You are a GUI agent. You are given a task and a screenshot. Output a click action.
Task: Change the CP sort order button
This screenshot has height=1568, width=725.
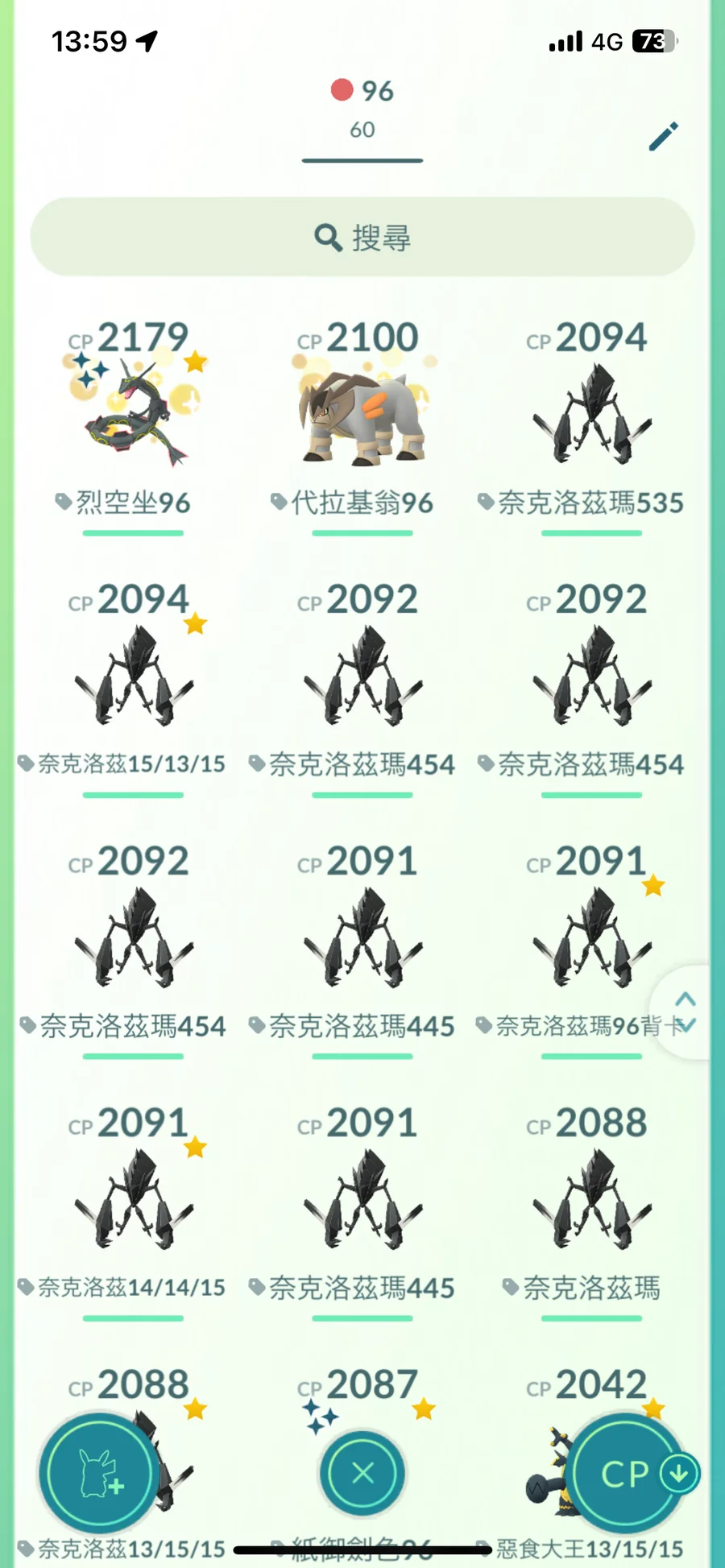point(625,1473)
